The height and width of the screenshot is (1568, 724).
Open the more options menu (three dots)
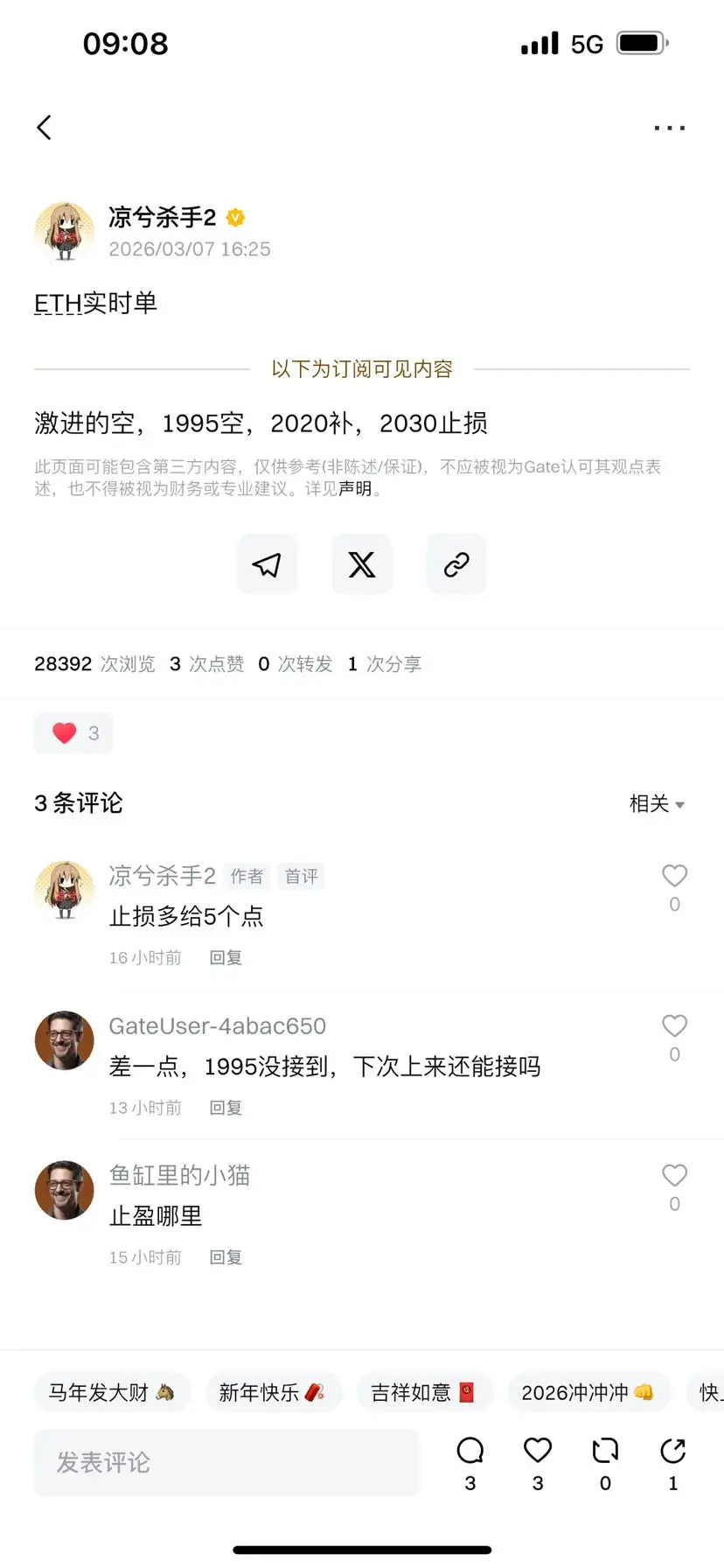[x=669, y=127]
